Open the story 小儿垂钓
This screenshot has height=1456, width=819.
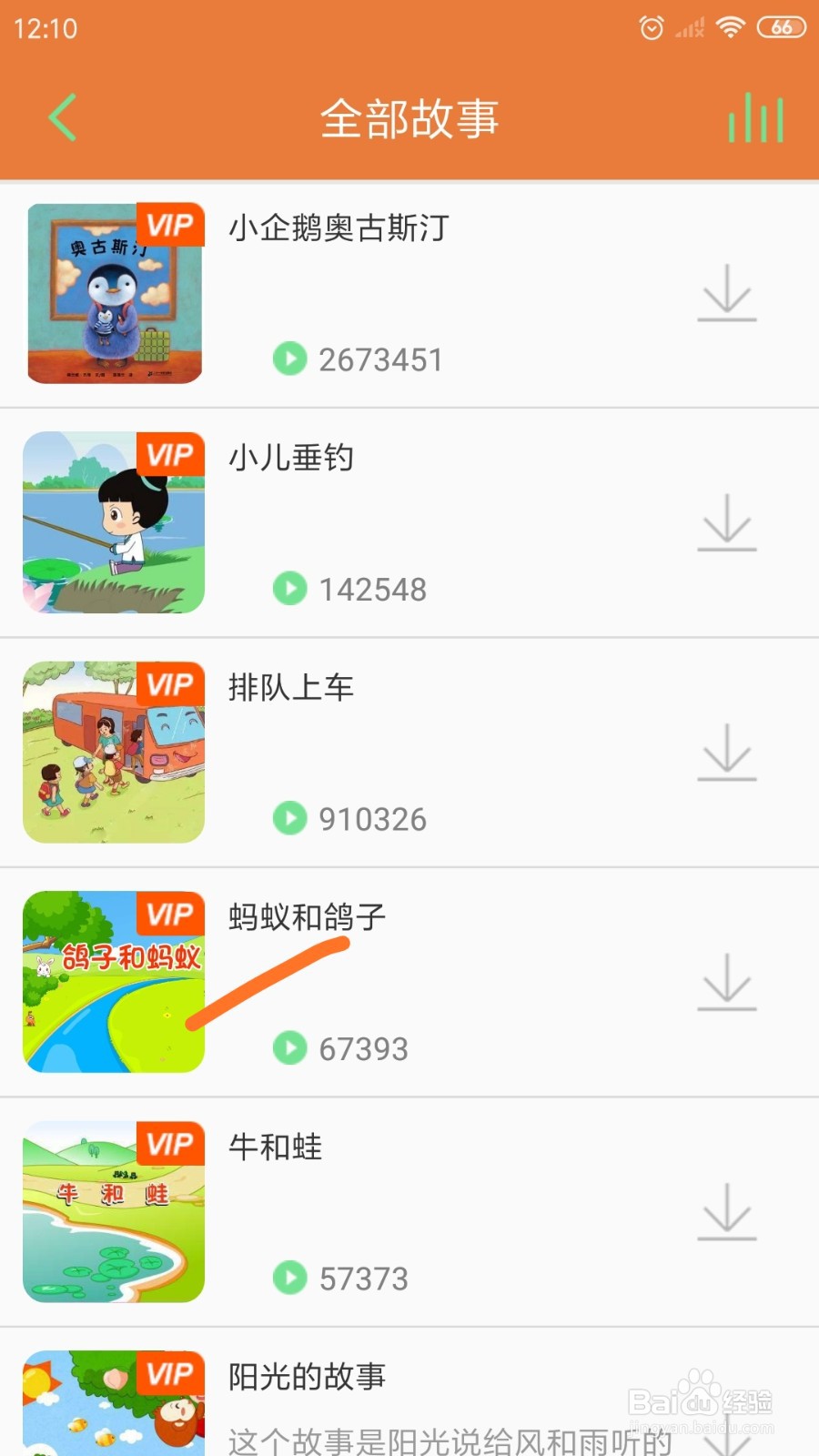289,459
